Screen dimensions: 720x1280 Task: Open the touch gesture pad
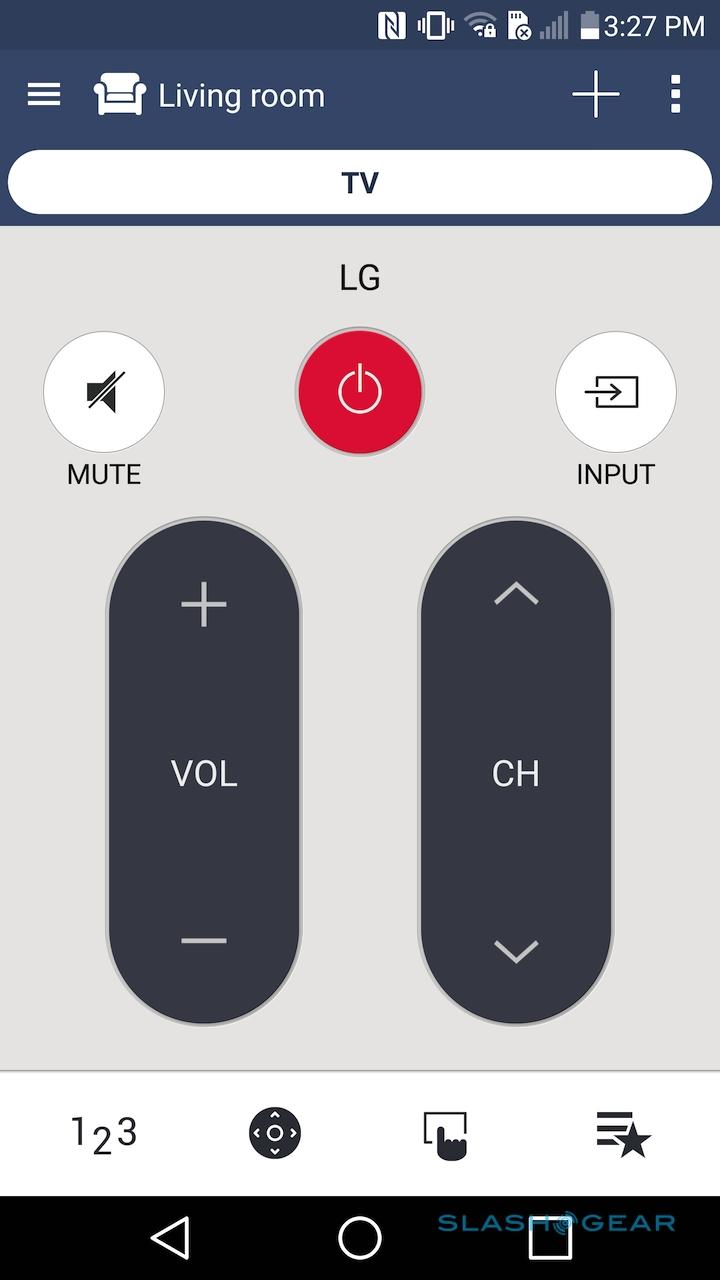[x=445, y=1134]
